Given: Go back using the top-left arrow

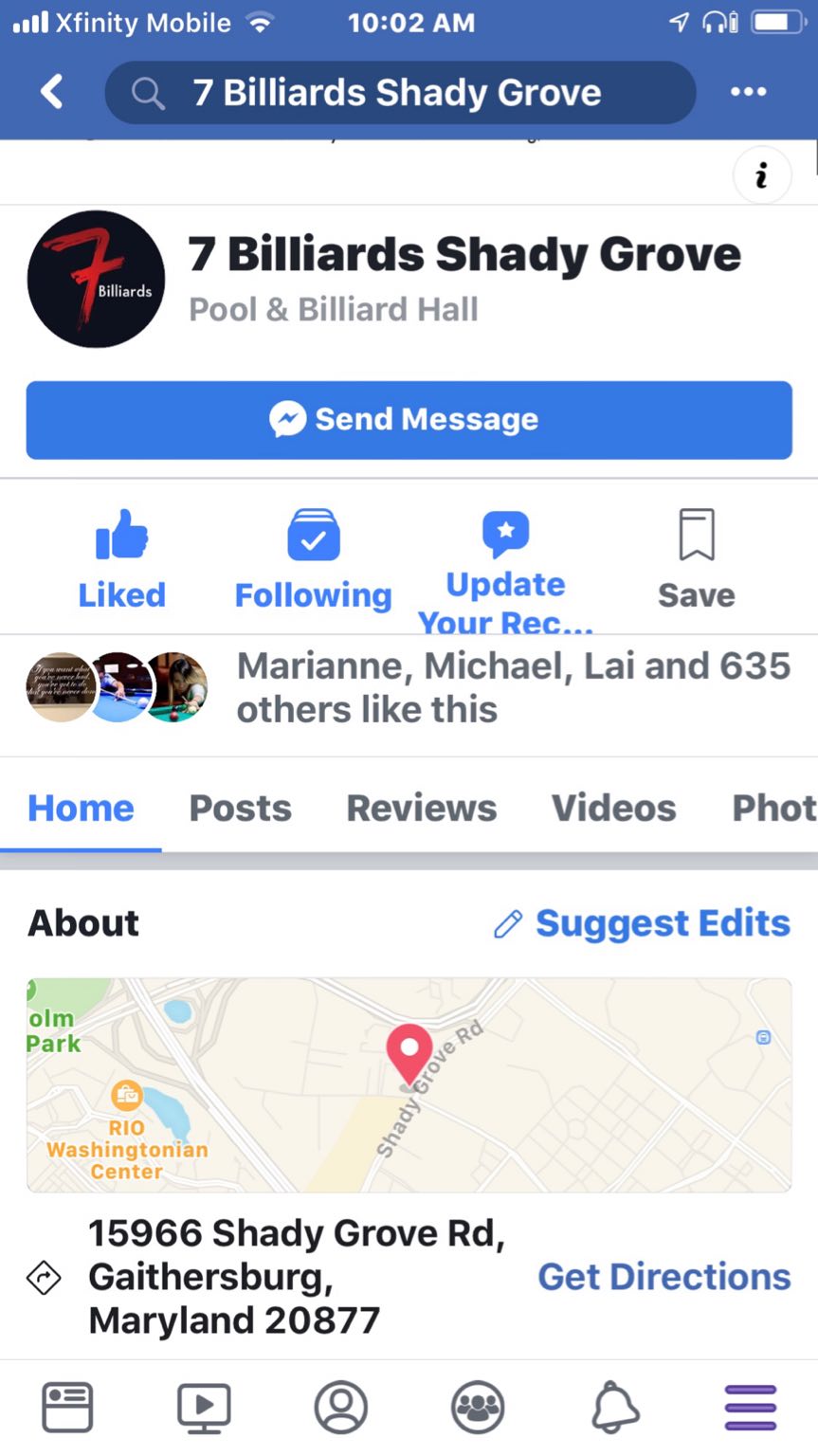Looking at the screenshot, I should 52,92.
